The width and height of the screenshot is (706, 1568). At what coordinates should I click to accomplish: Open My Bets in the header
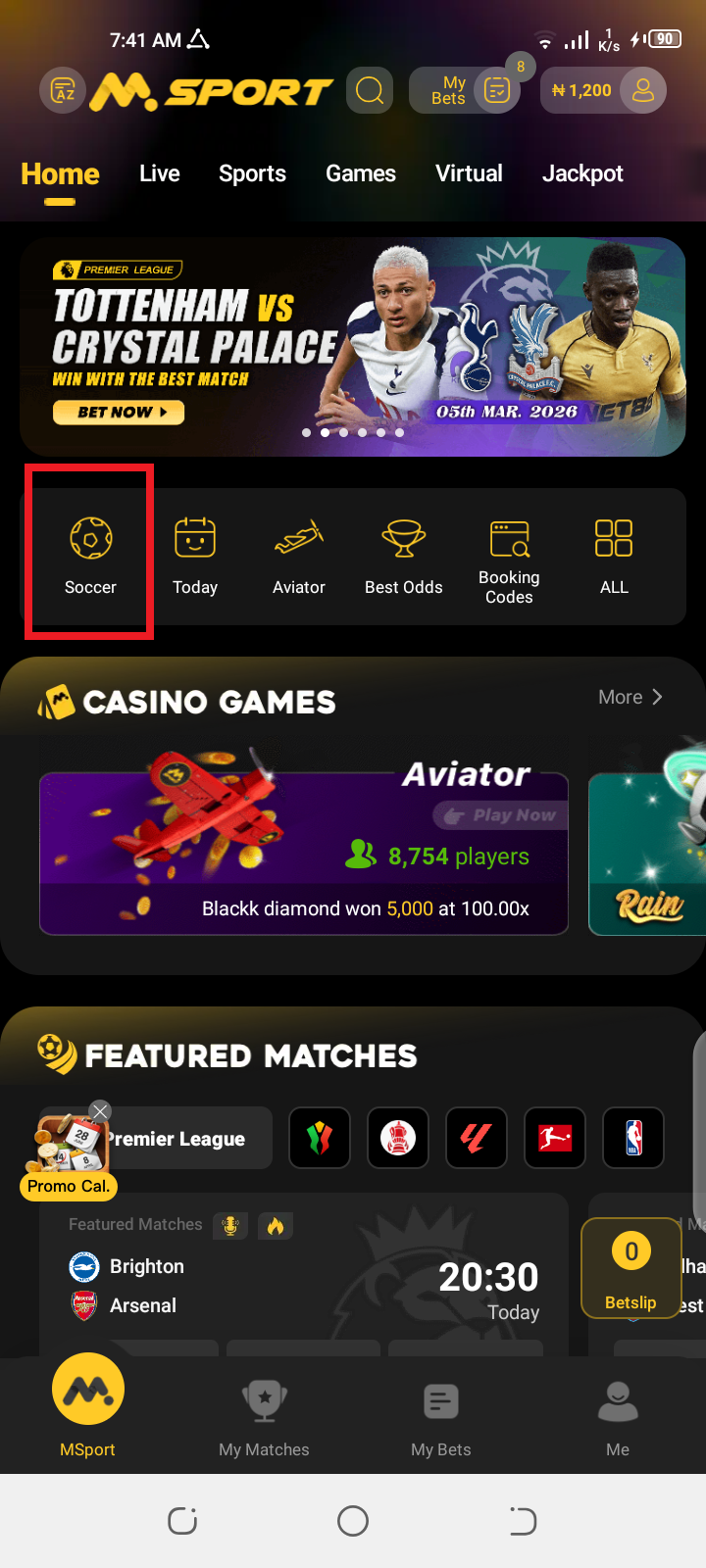click(x=464, y=91)
